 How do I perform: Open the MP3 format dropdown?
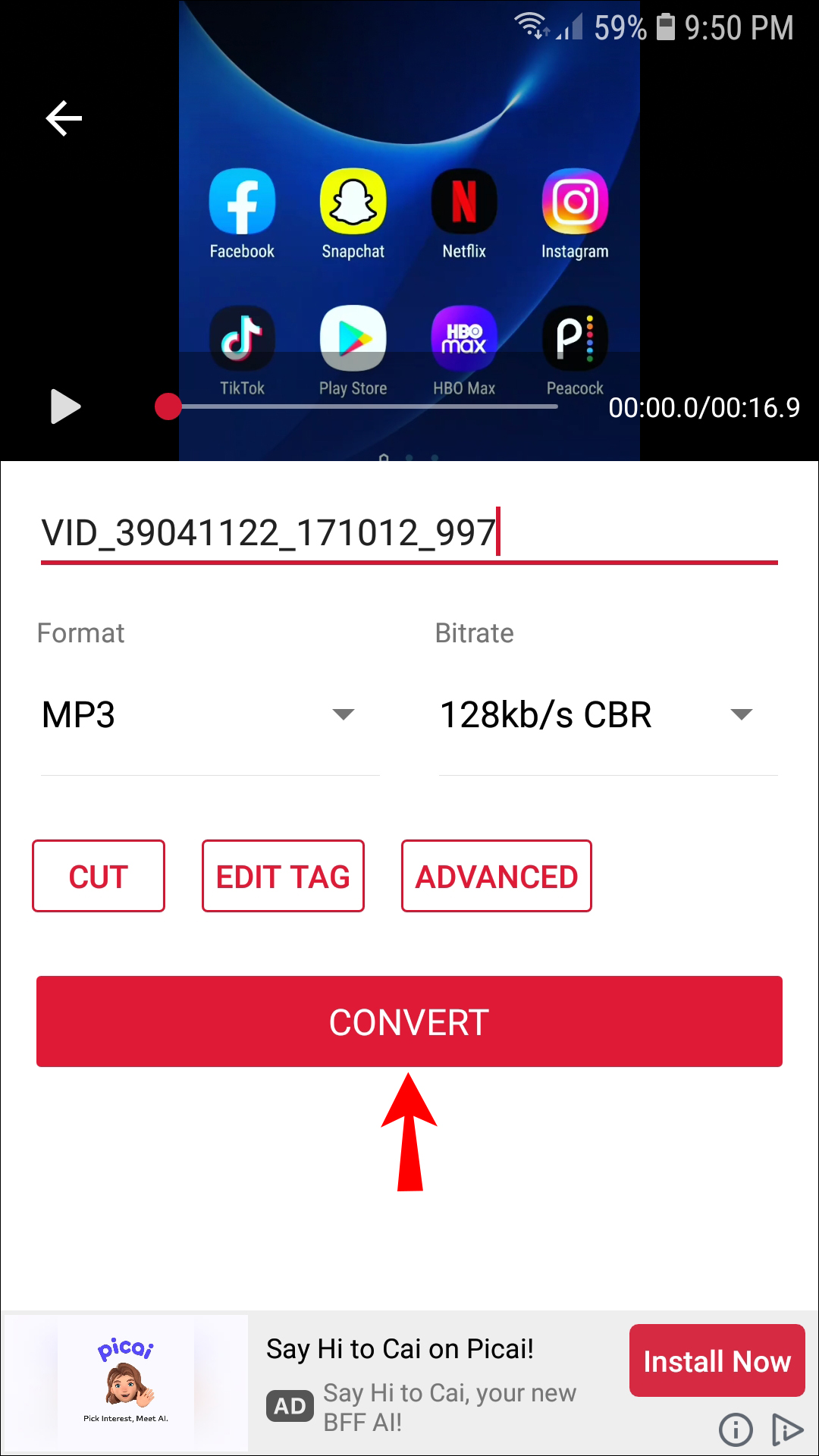pos(209,714)
